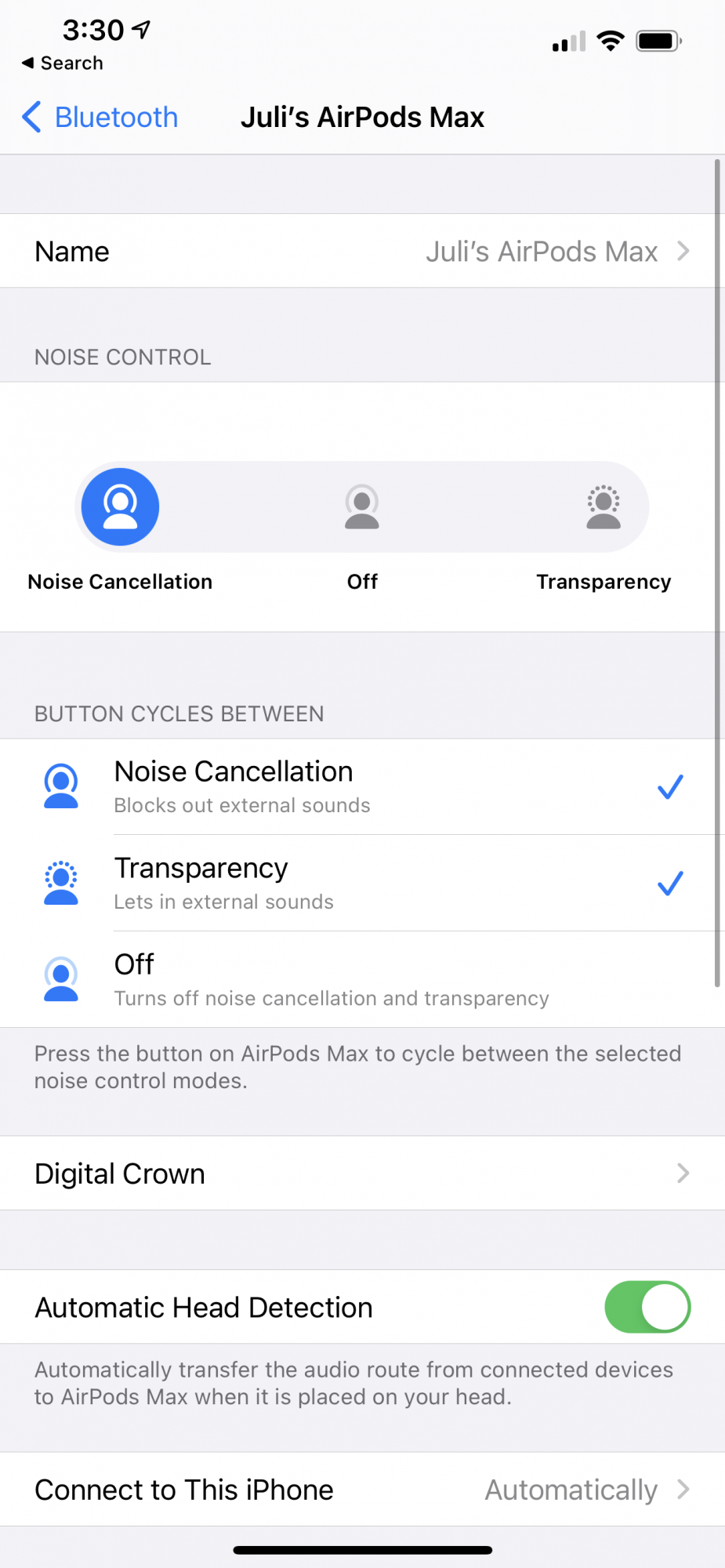Go back to Bluetooth settings
725x1568 pixels.
[x=100, y=118]
